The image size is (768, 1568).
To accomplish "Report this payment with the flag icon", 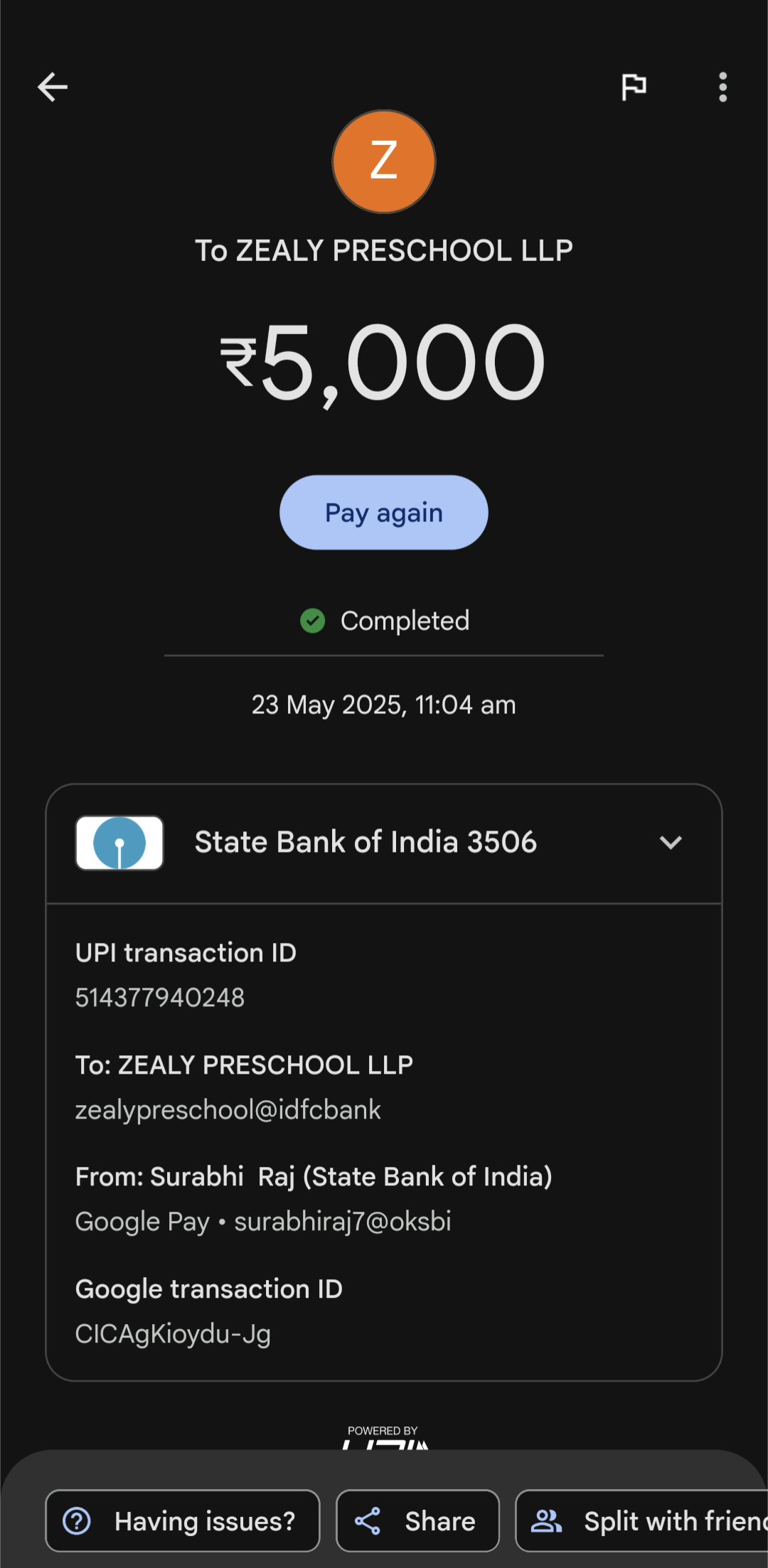I will (x=634, y=87).
